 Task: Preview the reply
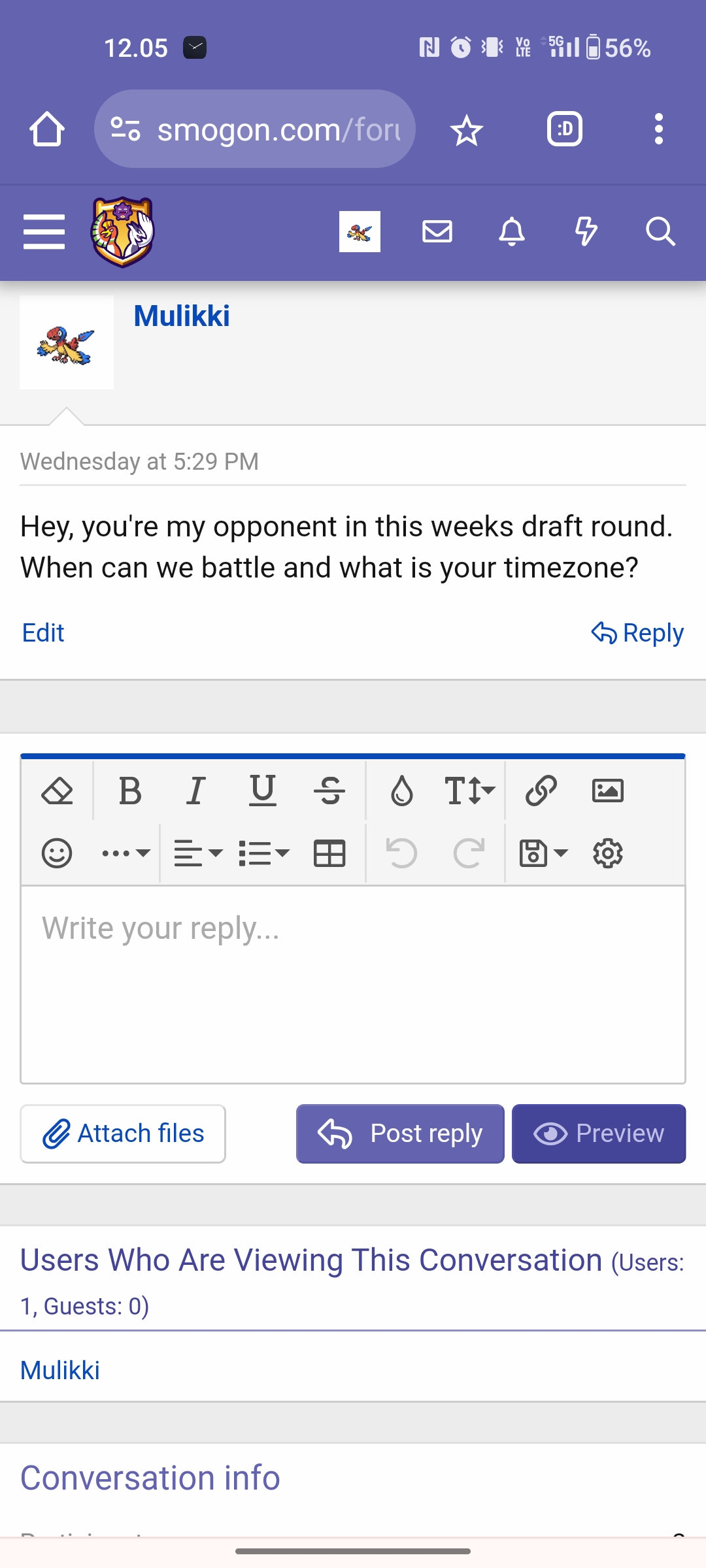tap(599, 1134)
